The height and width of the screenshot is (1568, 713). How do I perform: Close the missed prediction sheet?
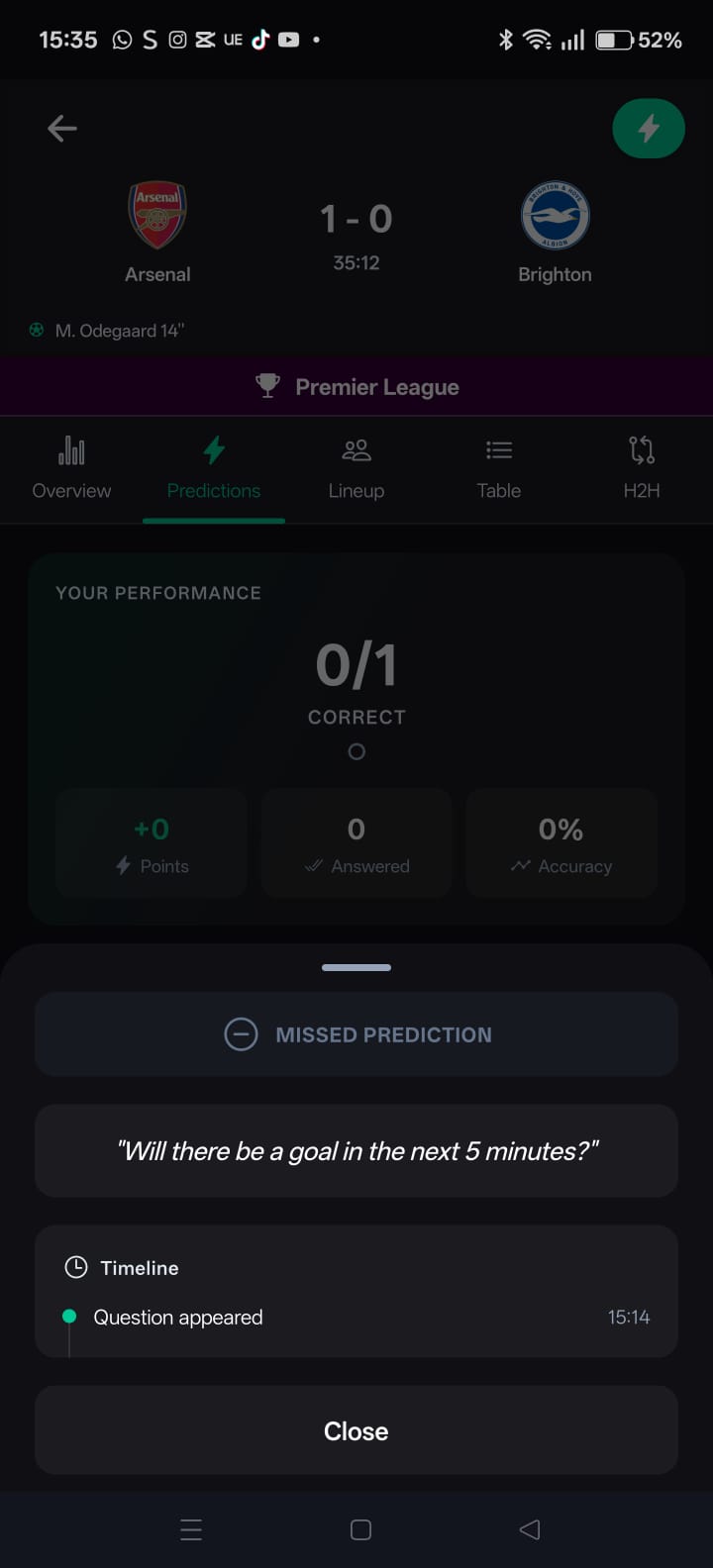pyautogui.click(x=356, y=1430)
